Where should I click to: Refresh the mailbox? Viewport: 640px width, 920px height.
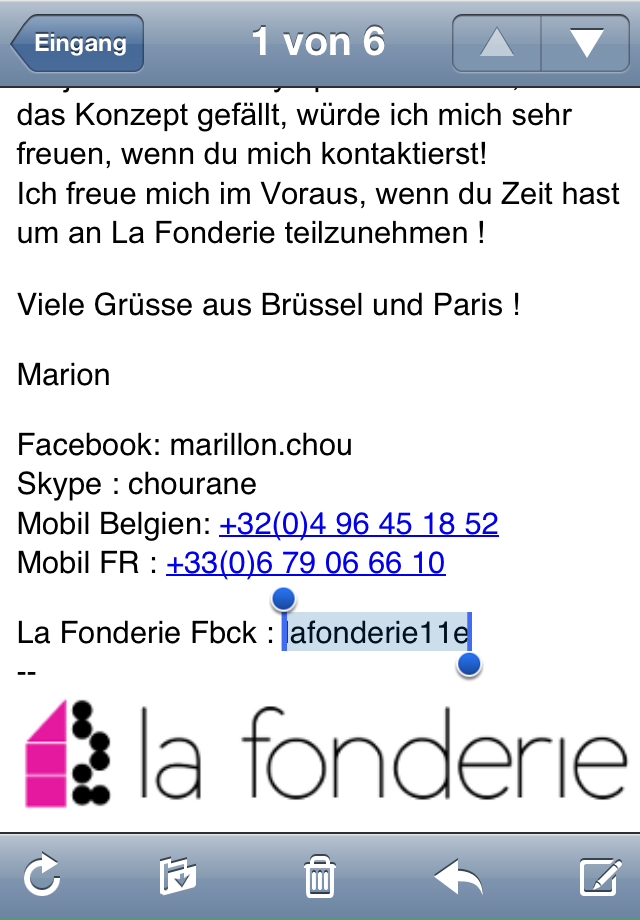[41, 877]
